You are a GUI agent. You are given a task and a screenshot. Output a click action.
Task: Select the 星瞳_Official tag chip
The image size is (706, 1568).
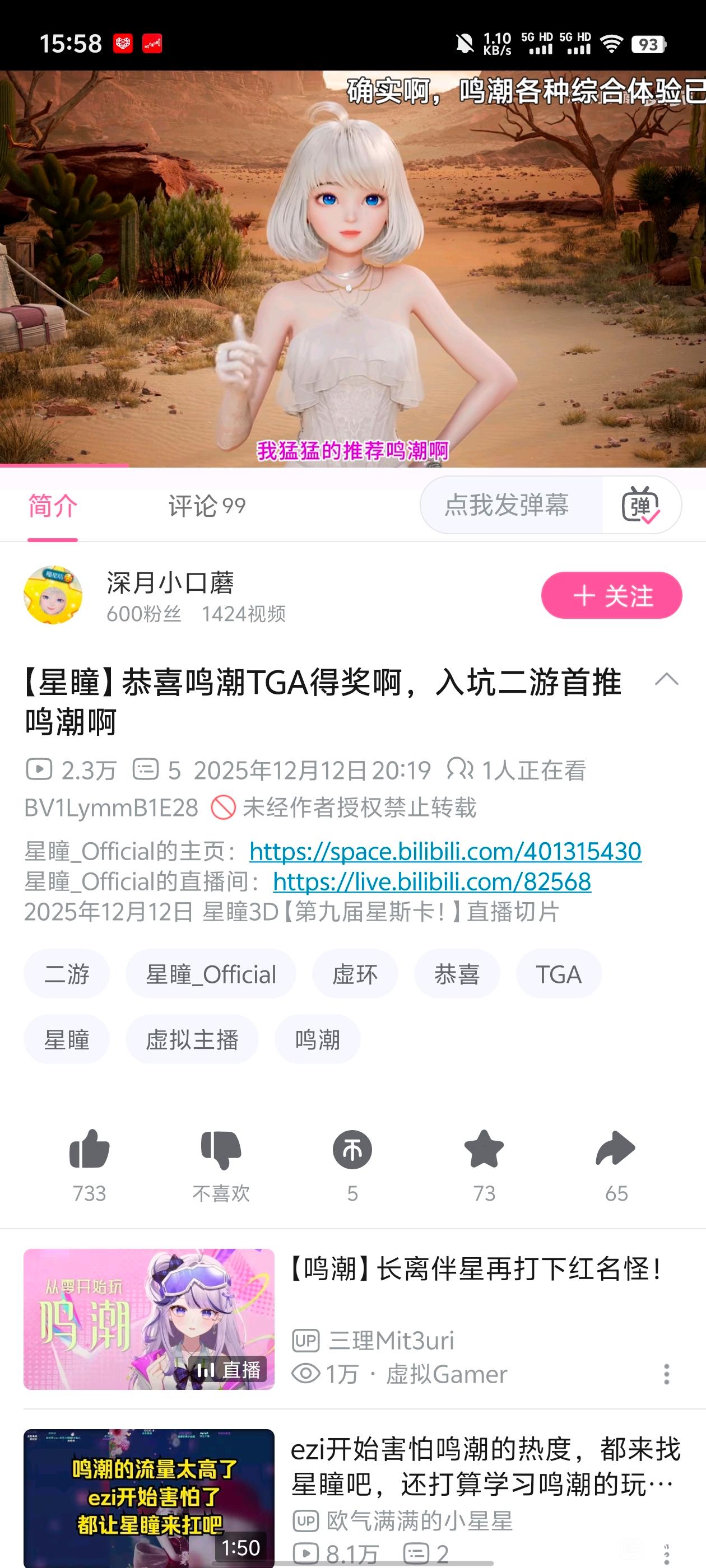coord(211,974)
